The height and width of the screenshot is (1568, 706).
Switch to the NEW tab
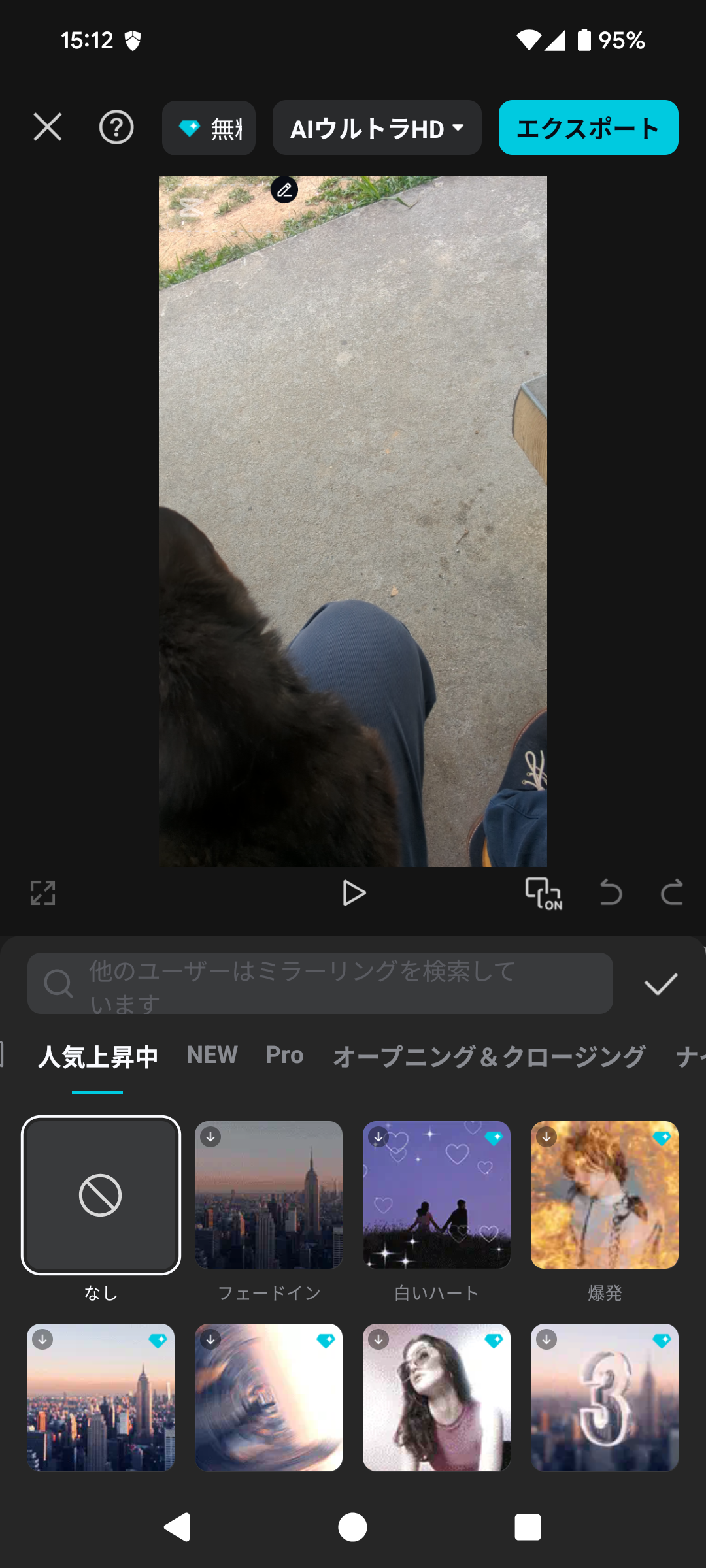(212, 1055)
